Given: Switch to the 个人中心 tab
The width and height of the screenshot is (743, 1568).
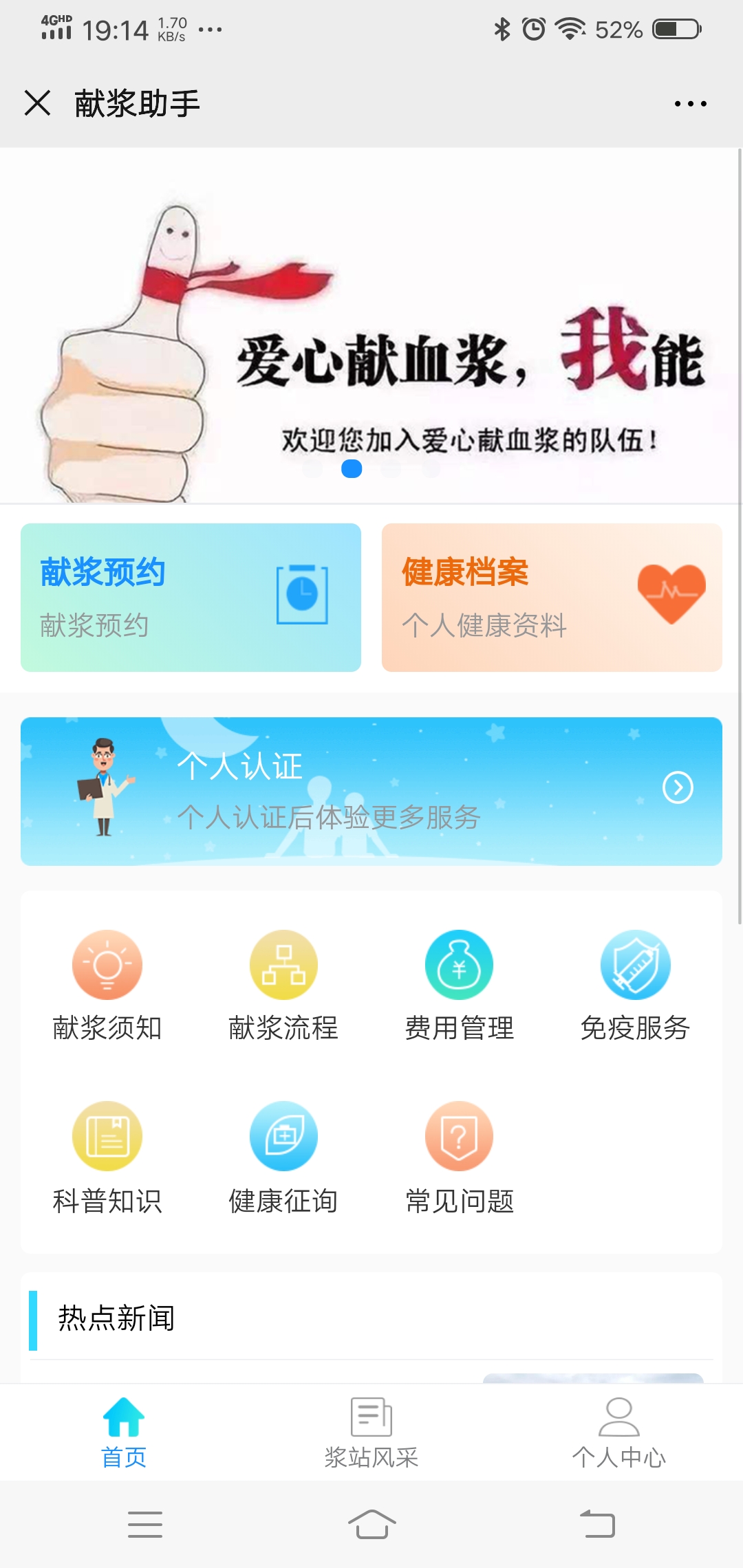Looking at the screenshot, I should point(618,1432).
